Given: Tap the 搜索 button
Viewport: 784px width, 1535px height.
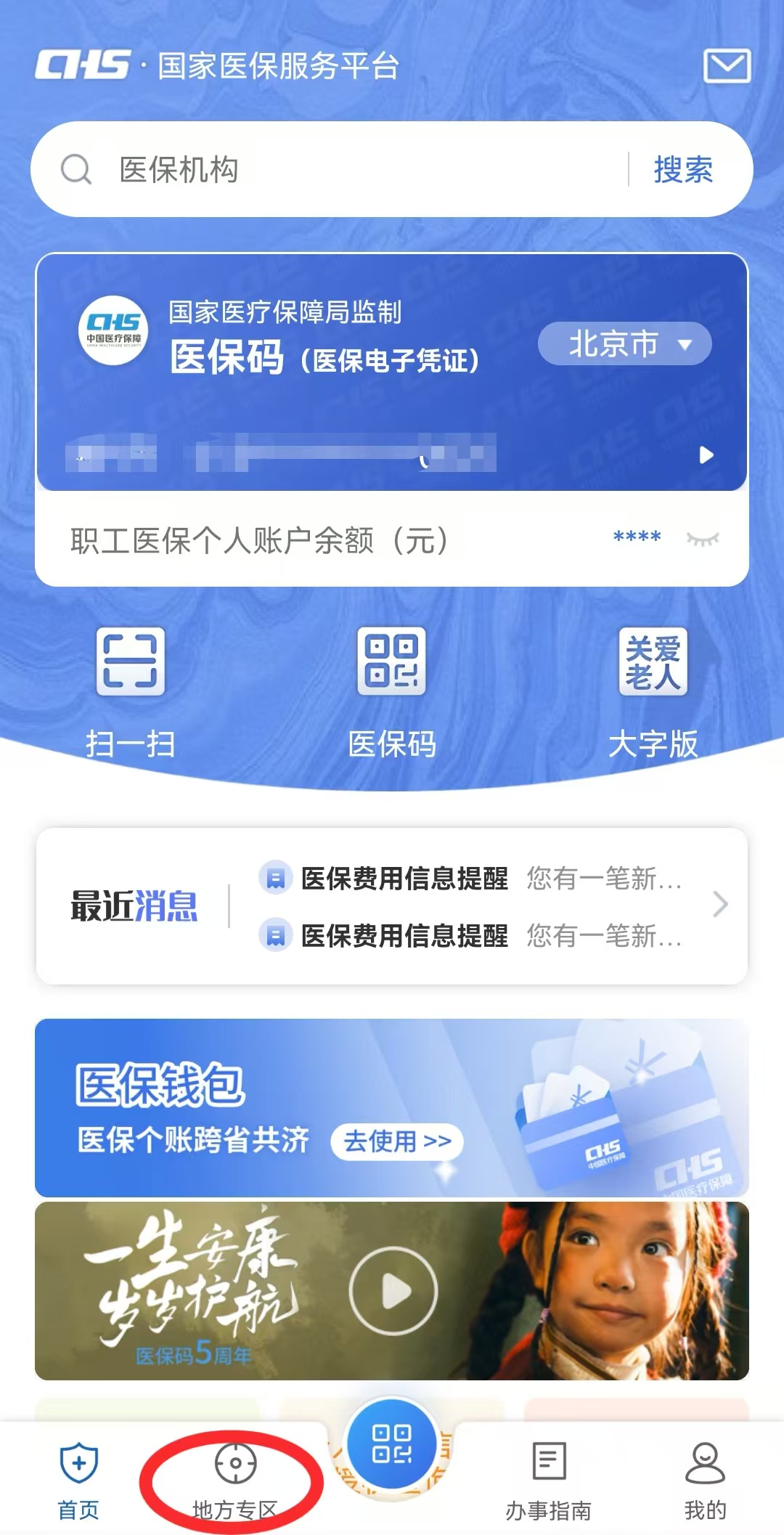Looking at the screenshot, I should pos(683,170).
